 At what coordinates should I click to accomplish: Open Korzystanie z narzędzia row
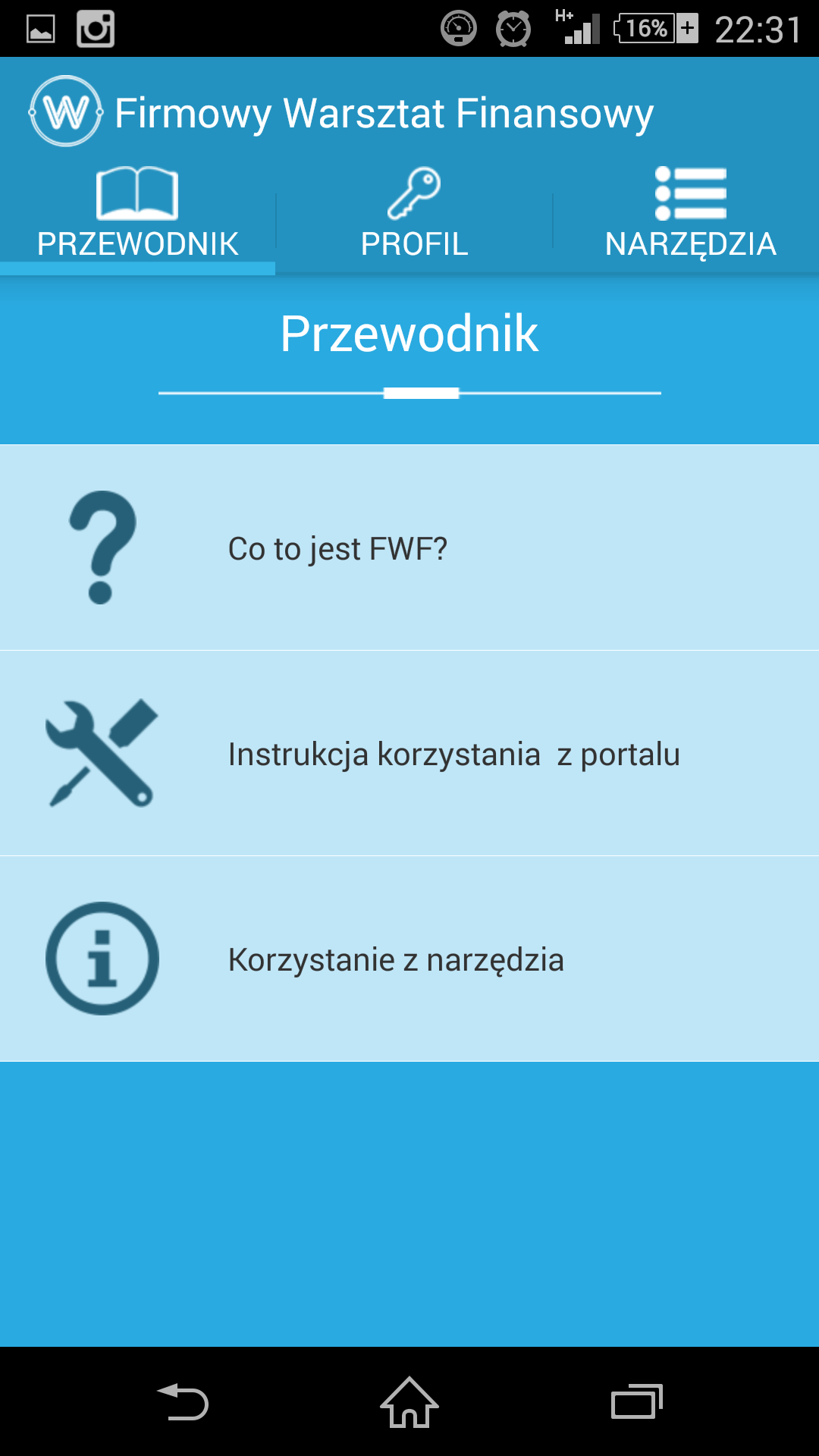click(409, 959)
